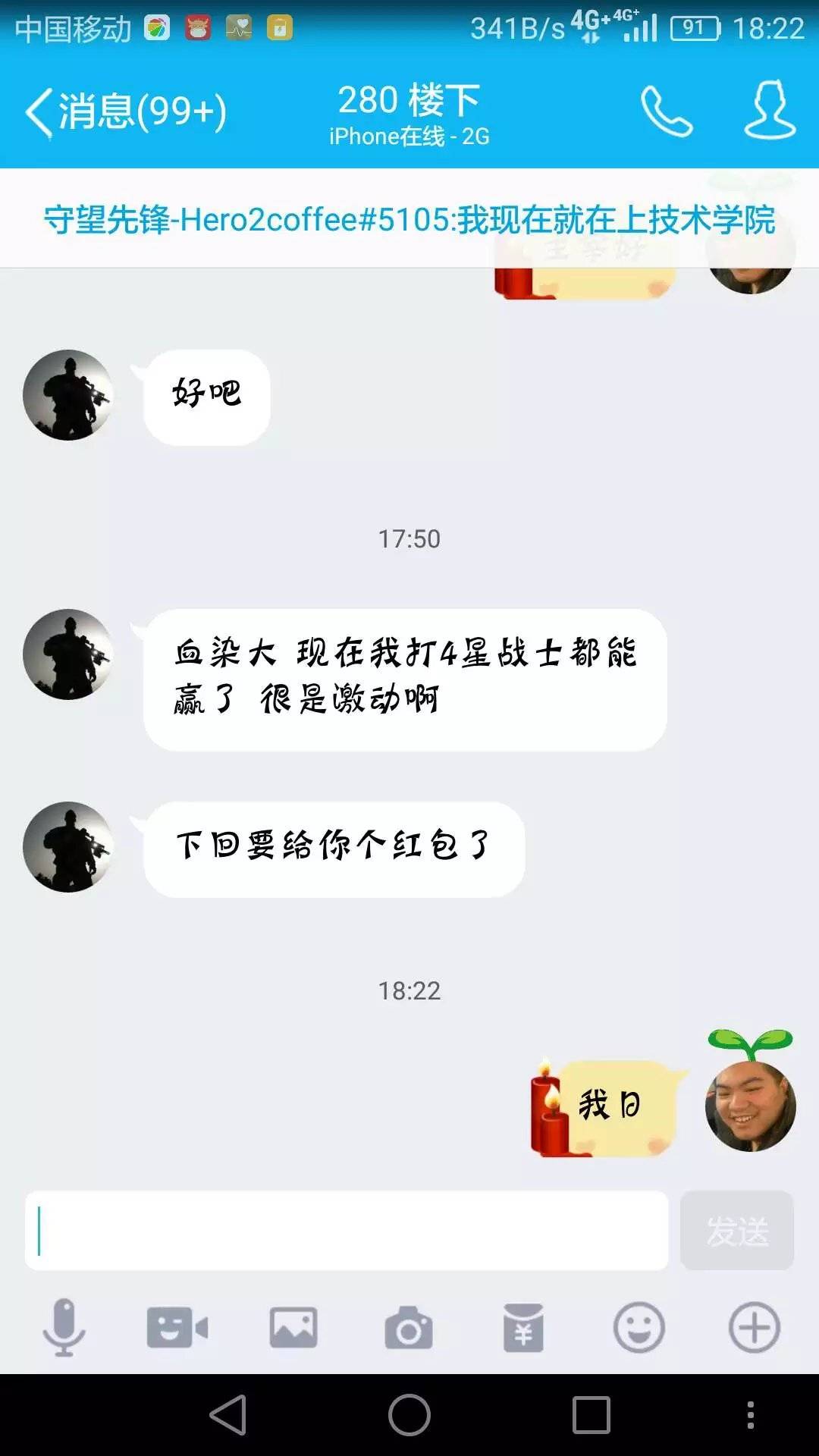Go to the system home screen
The image size is (819, 1456).
pyautogui.click(x=409, y=1415)
